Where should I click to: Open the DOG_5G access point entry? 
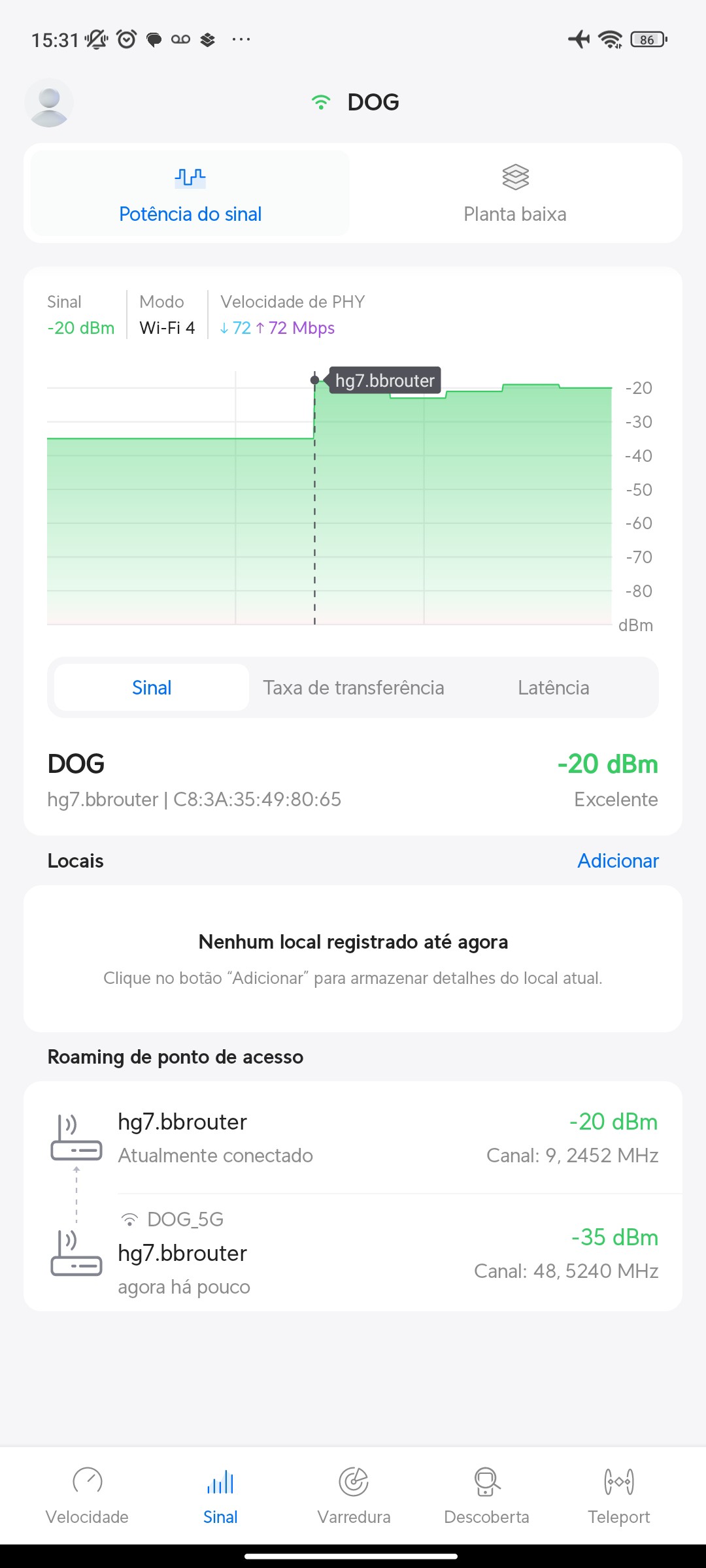click(x=353, y=1252)
